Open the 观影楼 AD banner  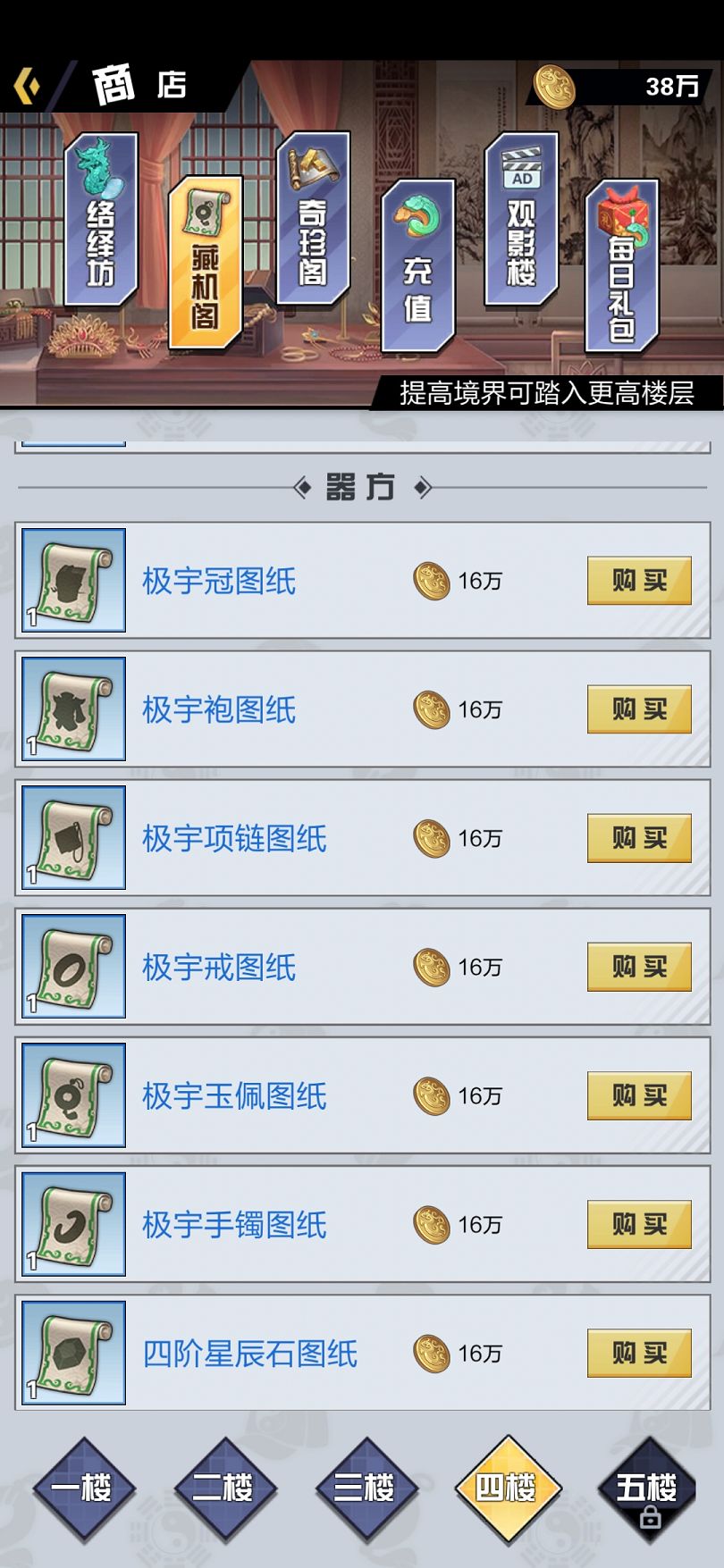pos(521,220)
